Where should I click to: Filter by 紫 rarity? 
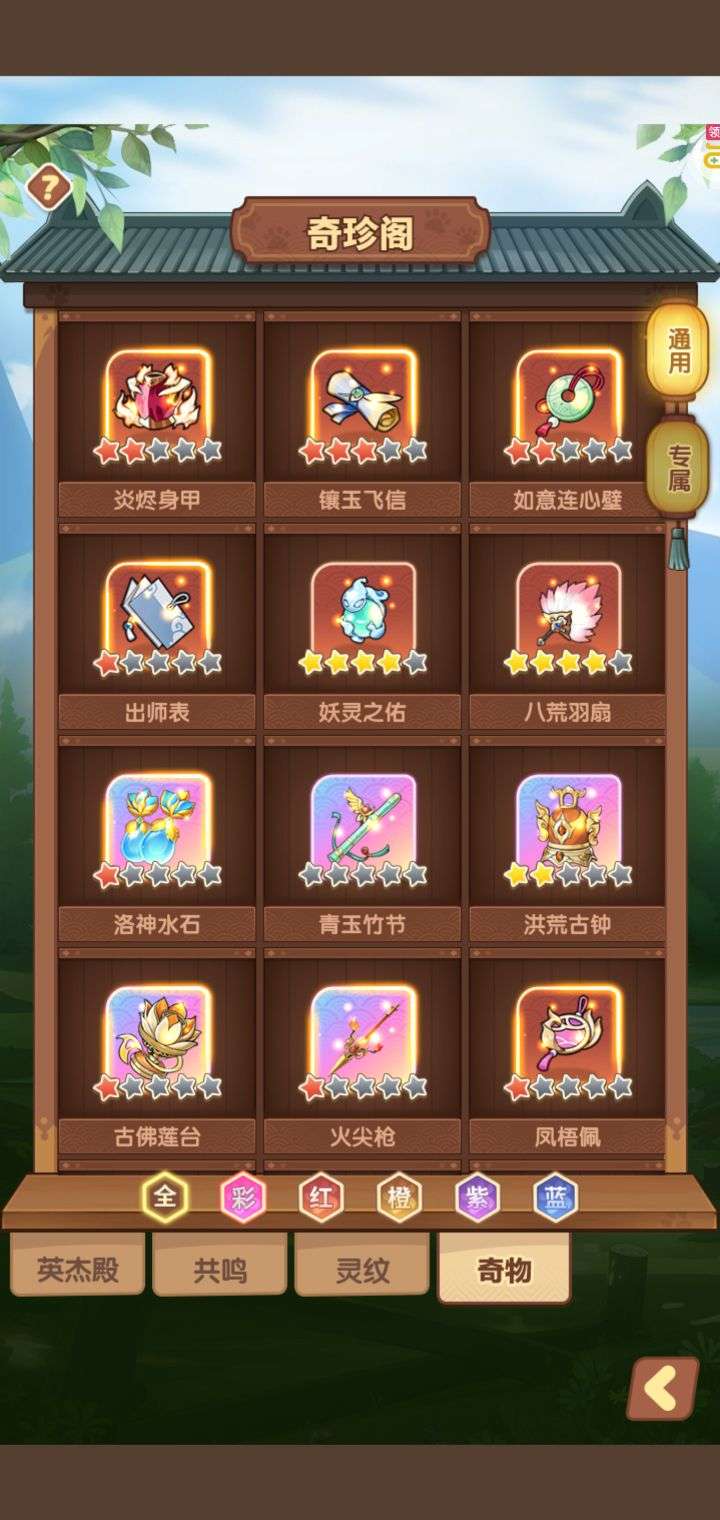click(477, 1197)
